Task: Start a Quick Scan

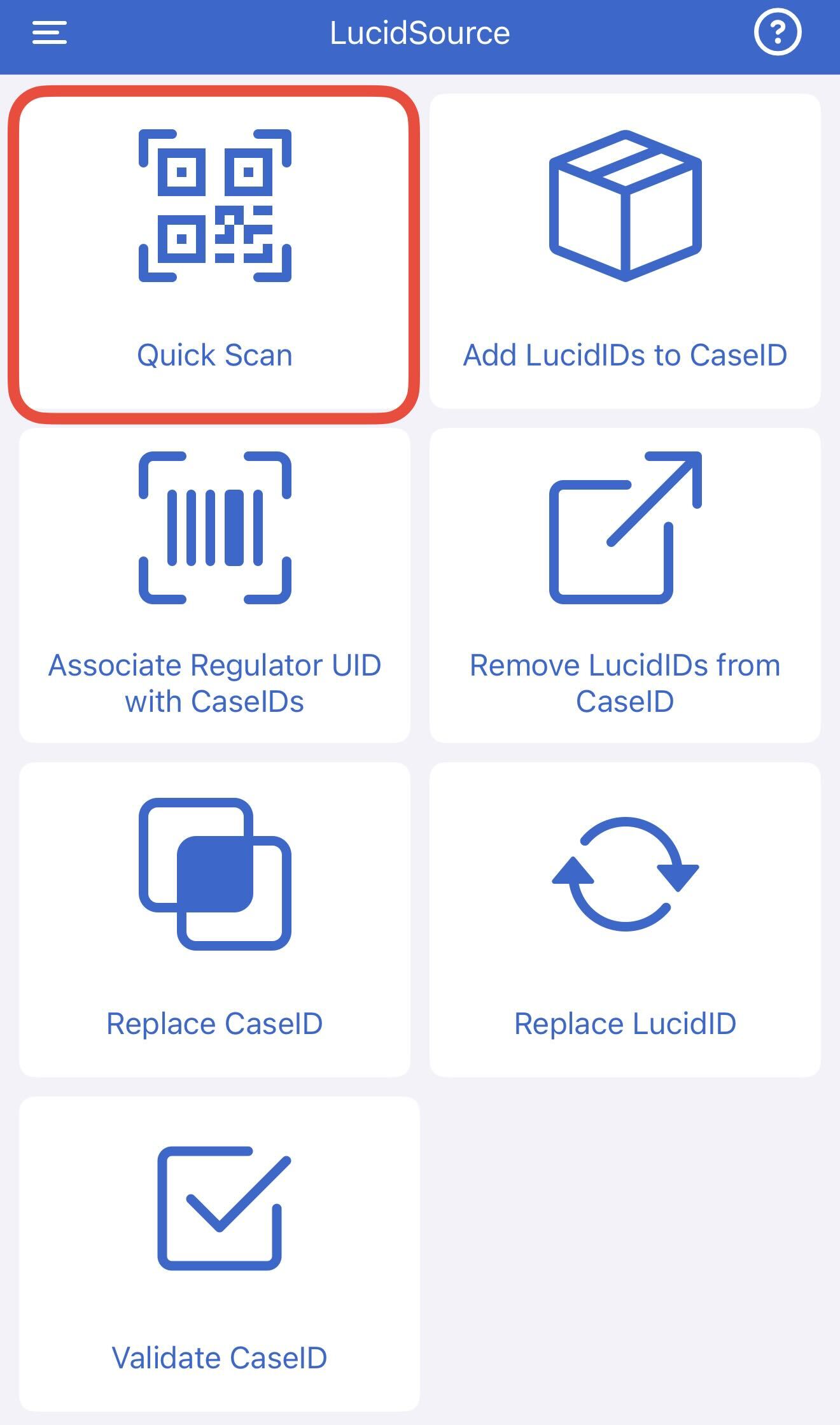Action: tap(214, 253)
